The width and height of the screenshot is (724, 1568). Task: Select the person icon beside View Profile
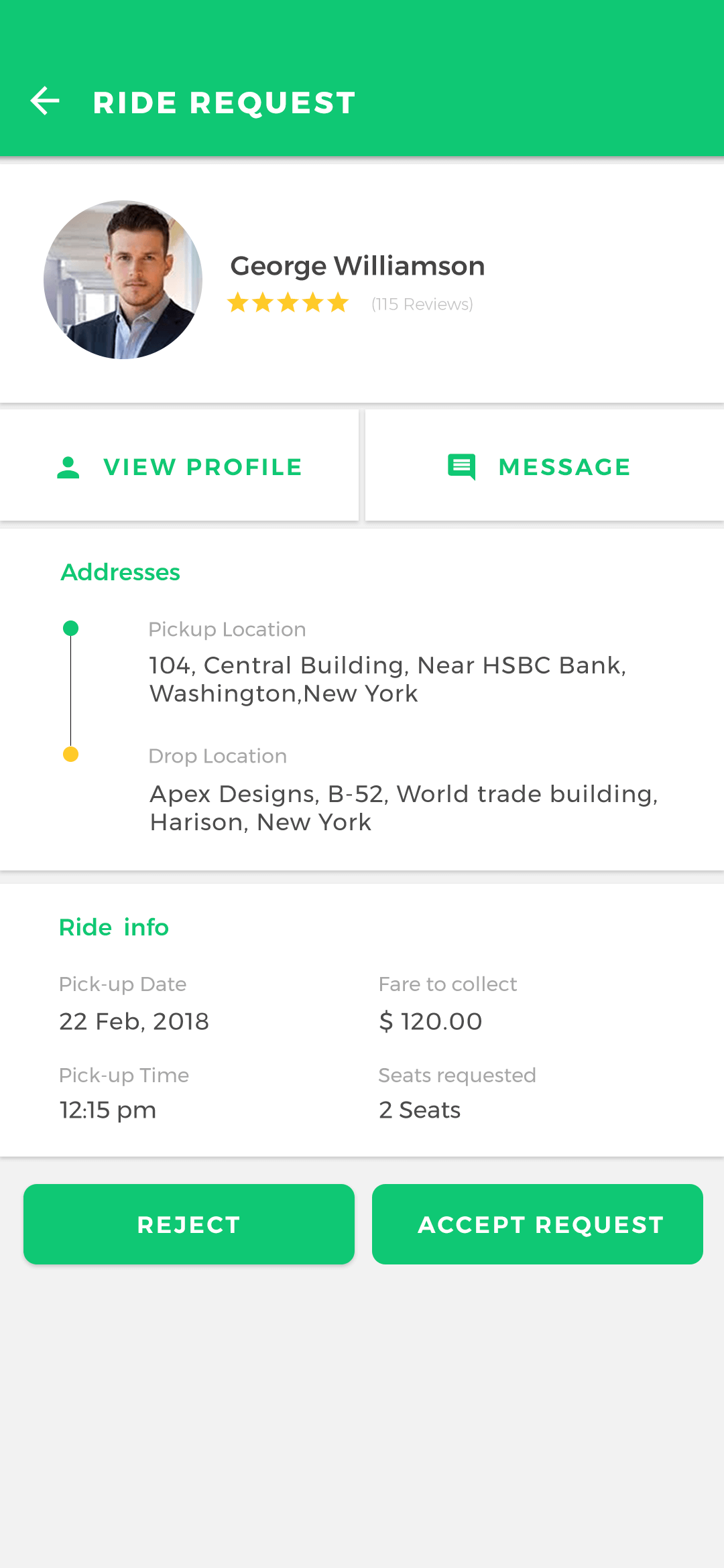(69, 466)
